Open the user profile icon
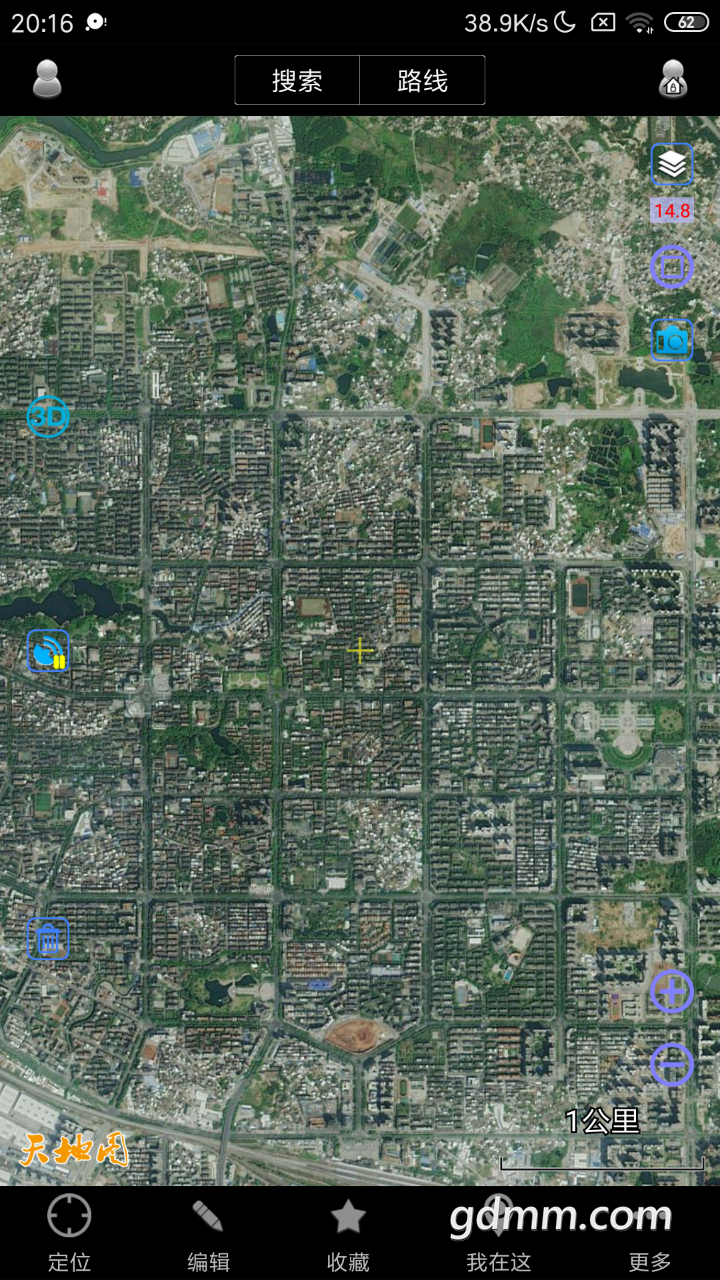The height and width of the screenshot is (1280, 720). click(x=47, y=79)
